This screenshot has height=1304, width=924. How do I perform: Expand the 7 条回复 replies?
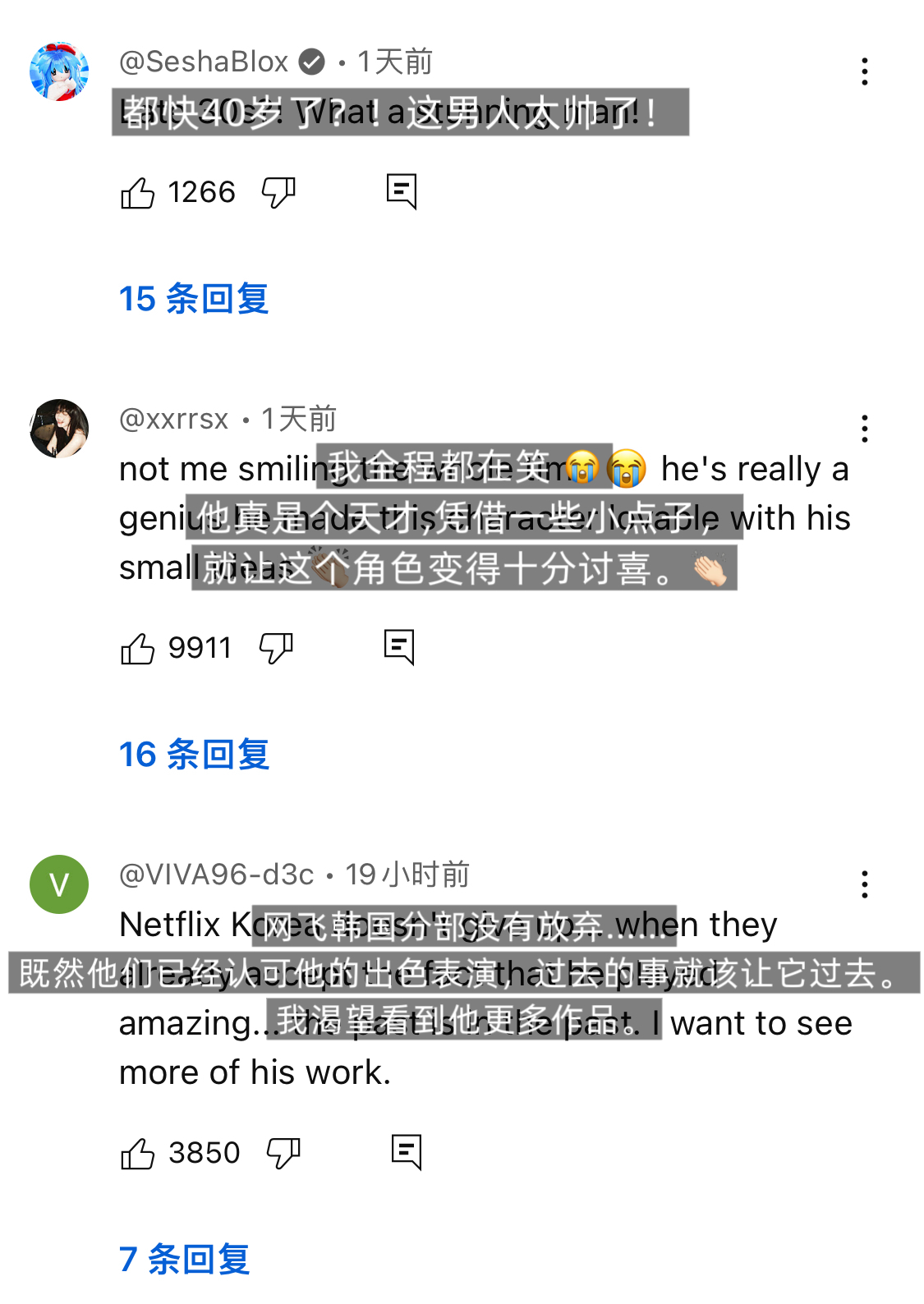click(185, 1260)
